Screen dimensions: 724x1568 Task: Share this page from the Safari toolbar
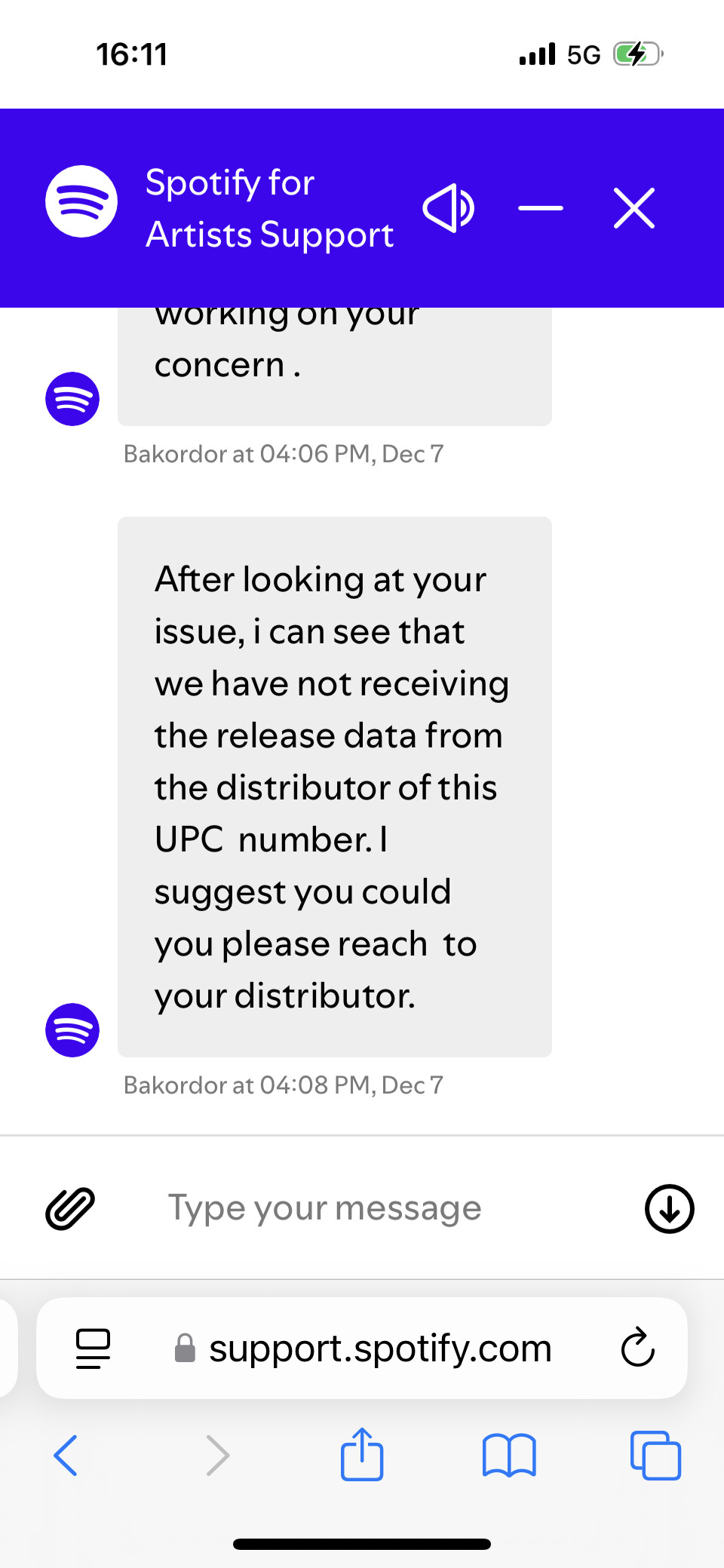pyautogui.click(x=362, y=1455)
